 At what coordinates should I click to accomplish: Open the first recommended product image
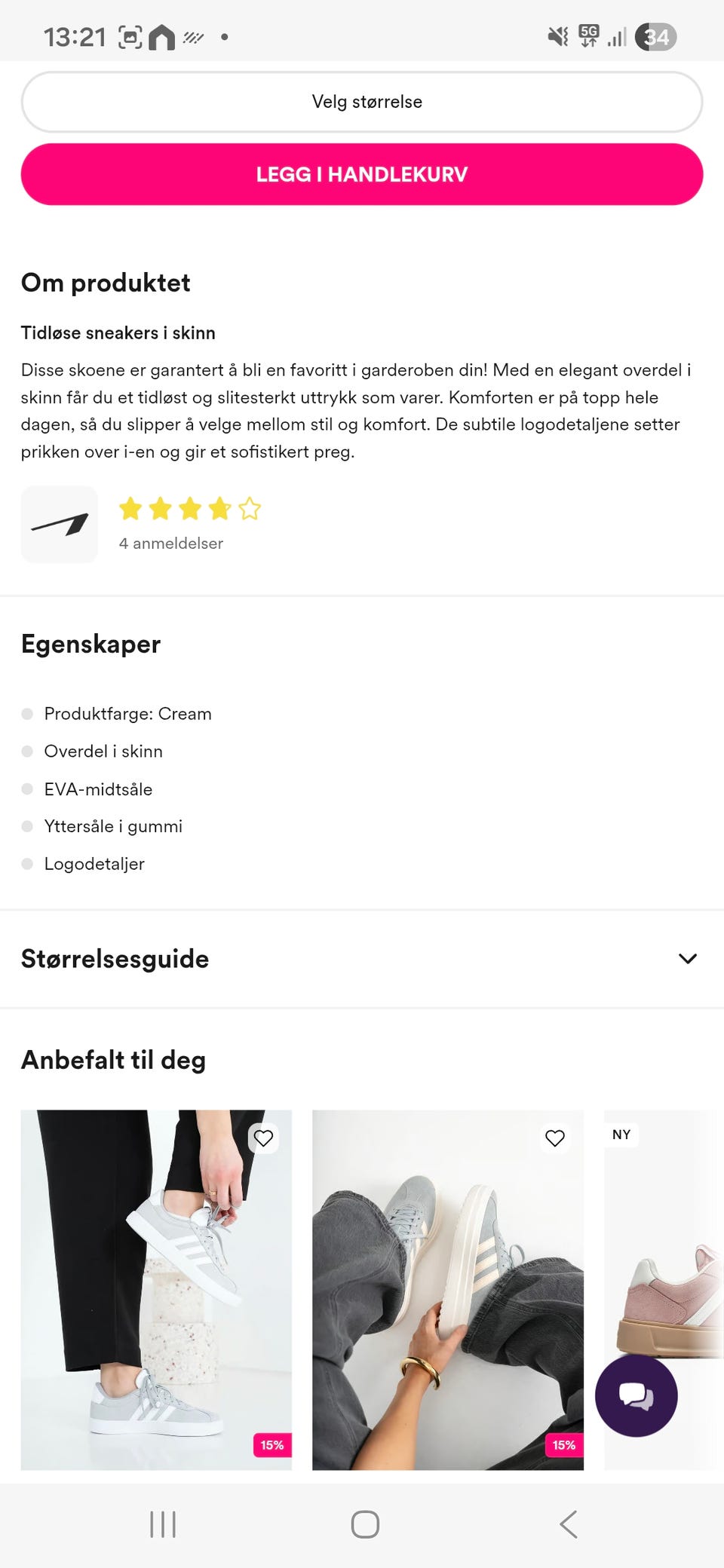point(156,1282)
